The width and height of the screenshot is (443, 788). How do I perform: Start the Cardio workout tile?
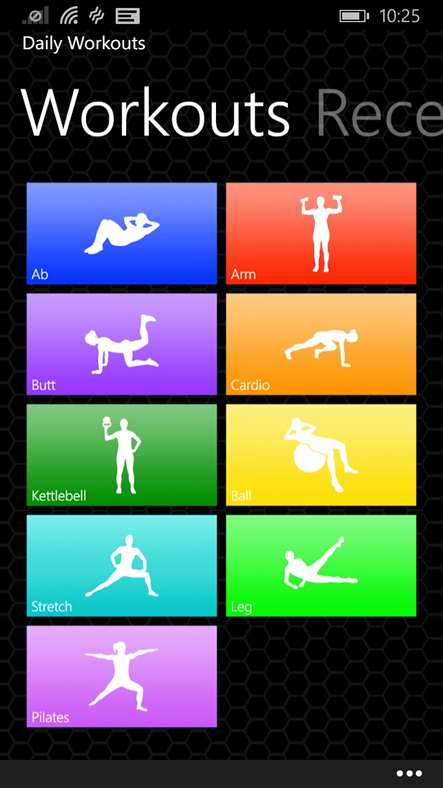point(321,344)
